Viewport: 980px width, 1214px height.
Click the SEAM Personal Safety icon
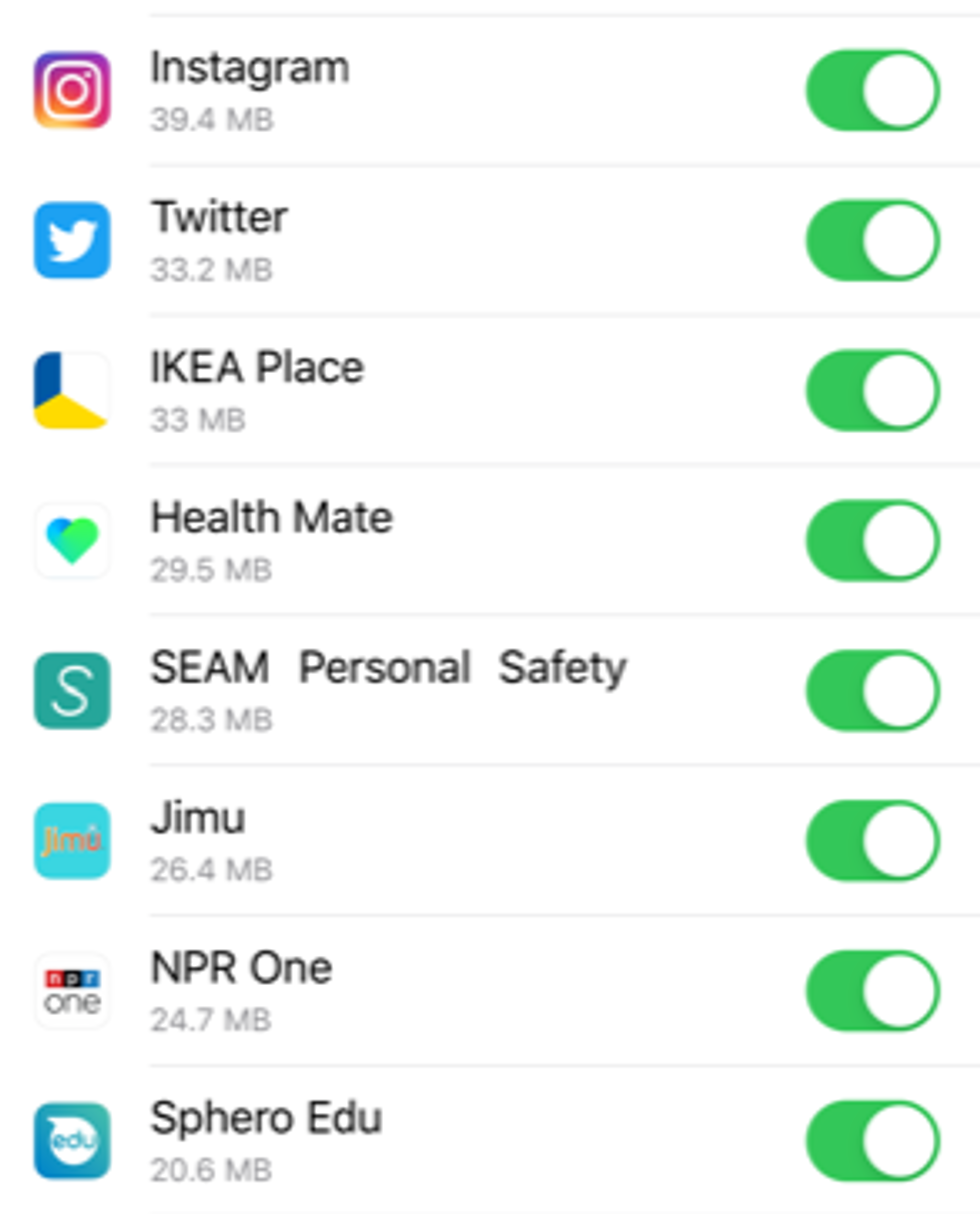[71, 691]
